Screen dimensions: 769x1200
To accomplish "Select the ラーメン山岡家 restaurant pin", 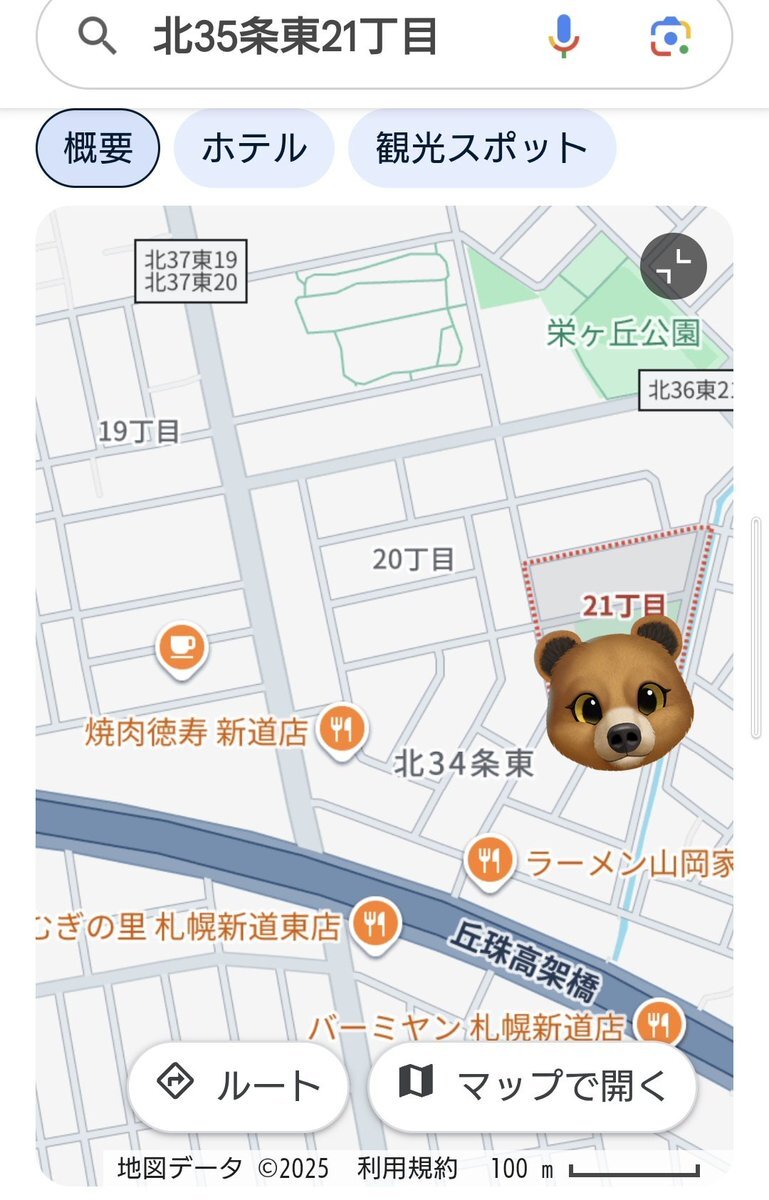I will (490, 859).
